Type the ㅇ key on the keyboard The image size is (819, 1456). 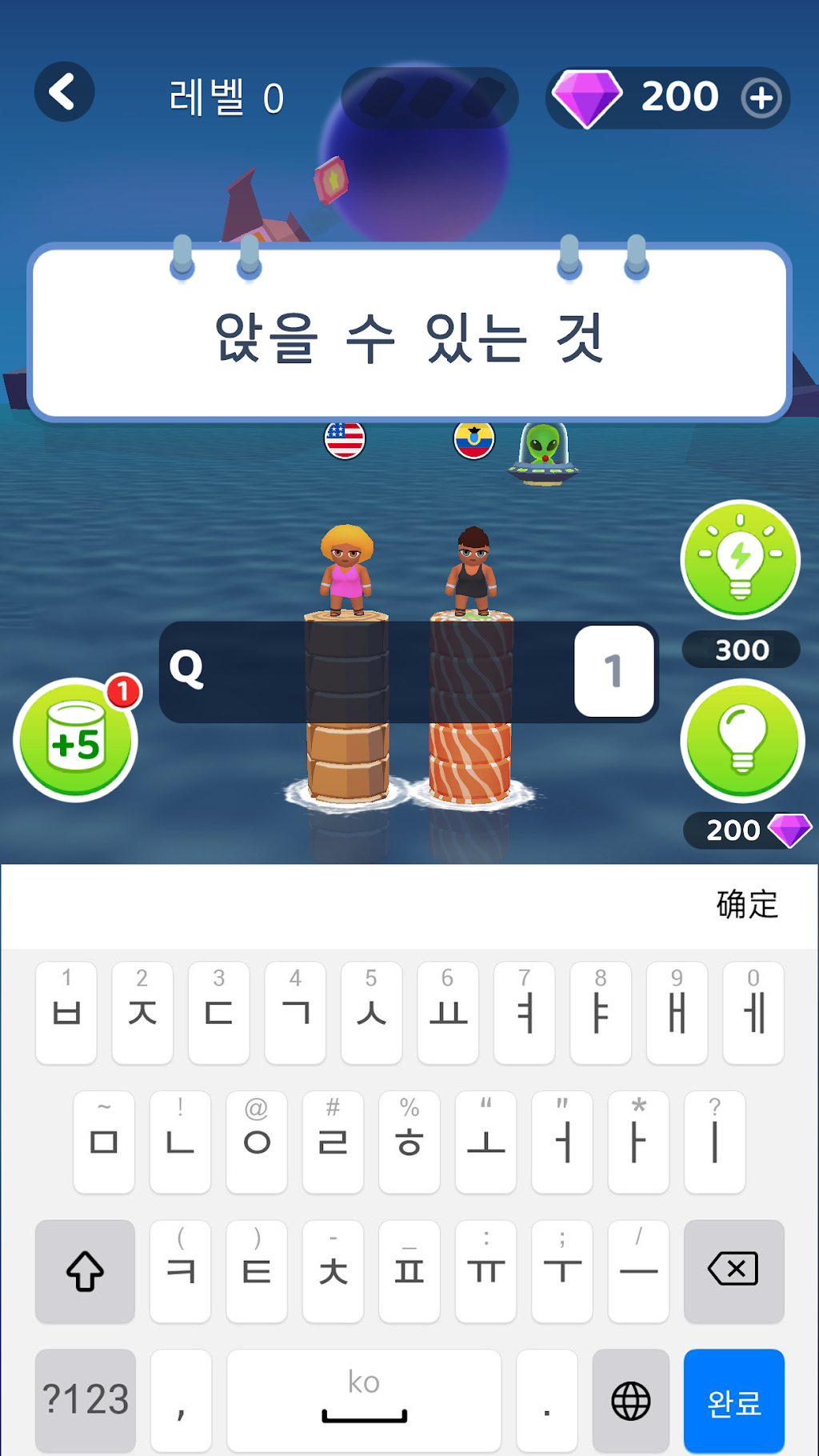tap(257, 1142)
